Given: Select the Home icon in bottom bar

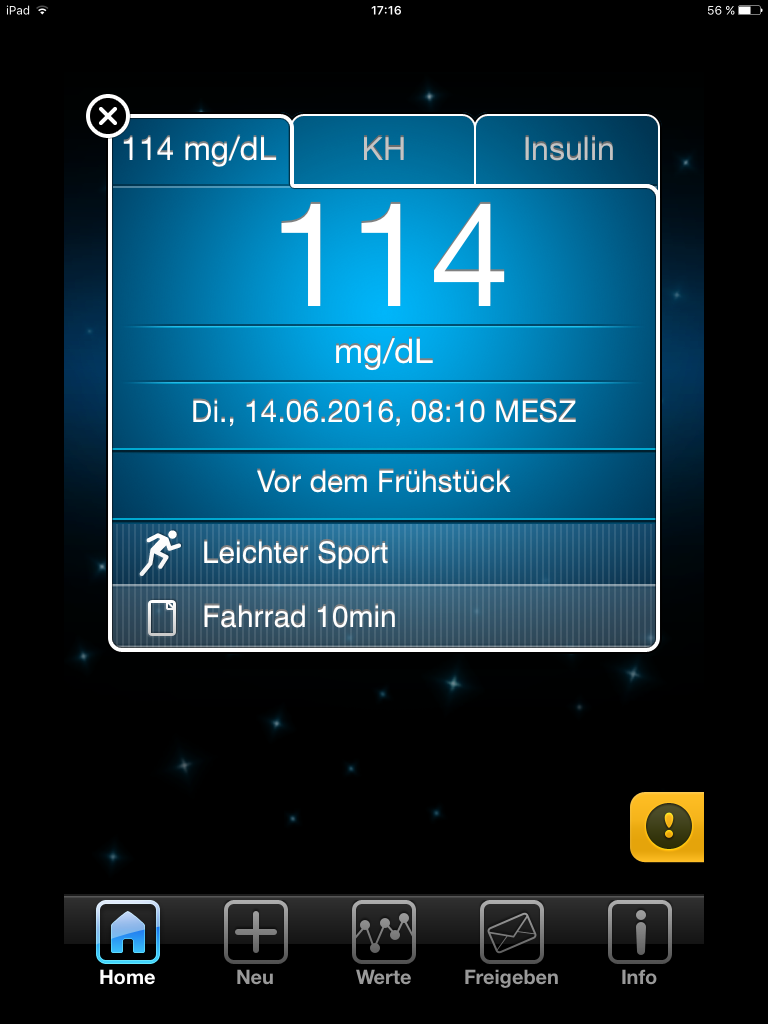Looking at the screenshot, I should click(126, 930).
